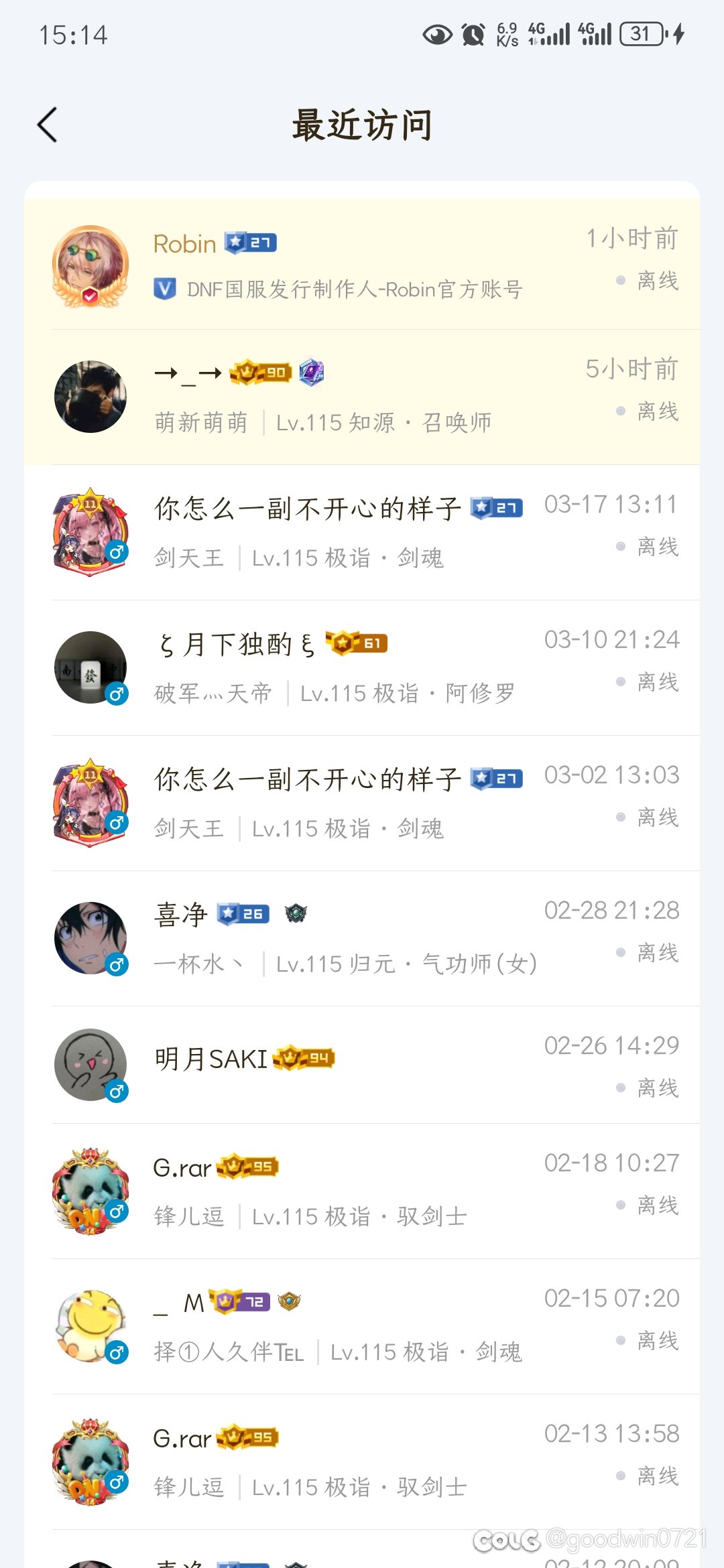The image size is (724, 1568).
Task: Open 你怎么一副不开心的样子 visit from 03-17
Action: pyautogui.click(x=362, y=532)
